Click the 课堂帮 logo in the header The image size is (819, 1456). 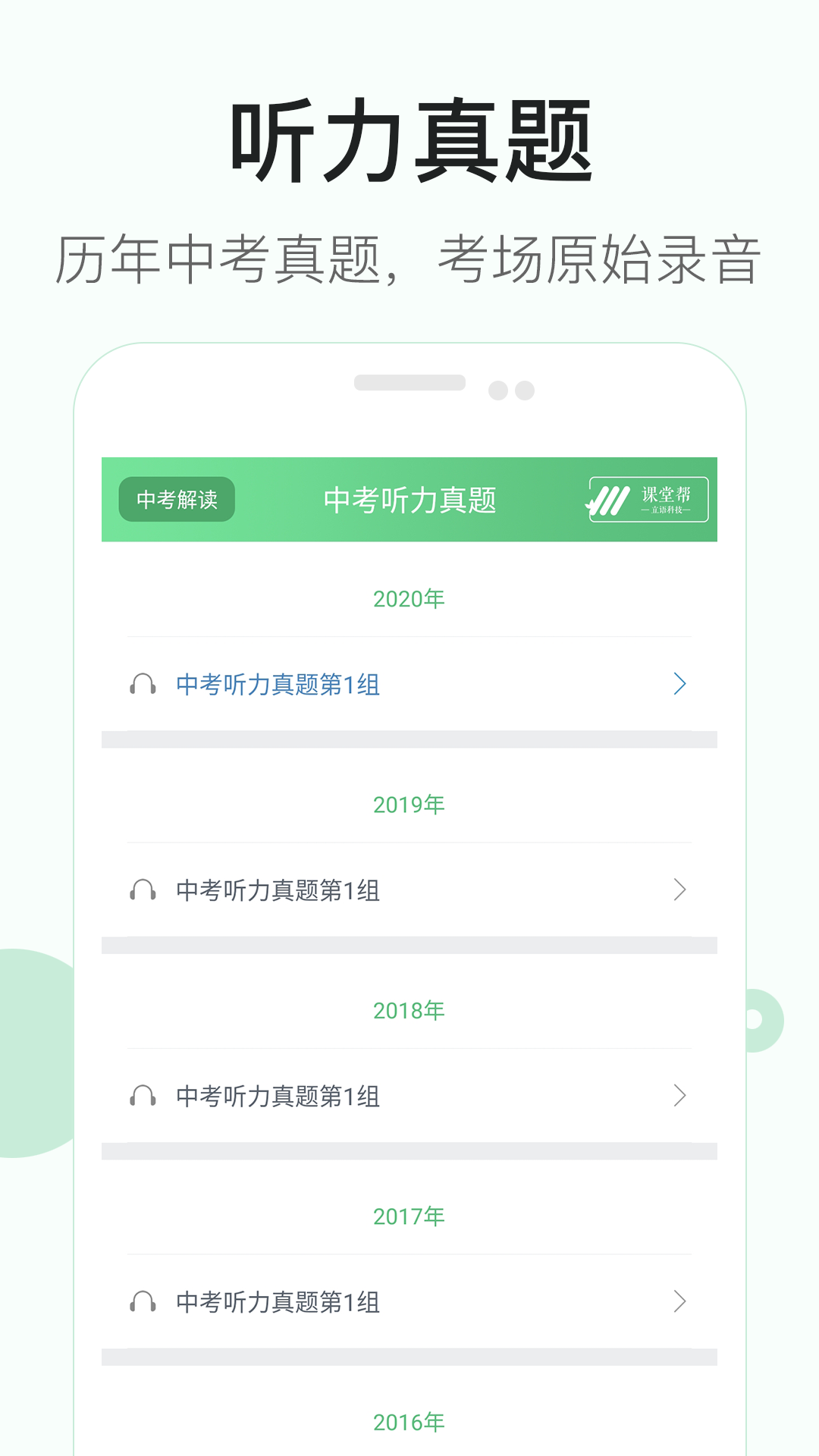pos(648,500)
